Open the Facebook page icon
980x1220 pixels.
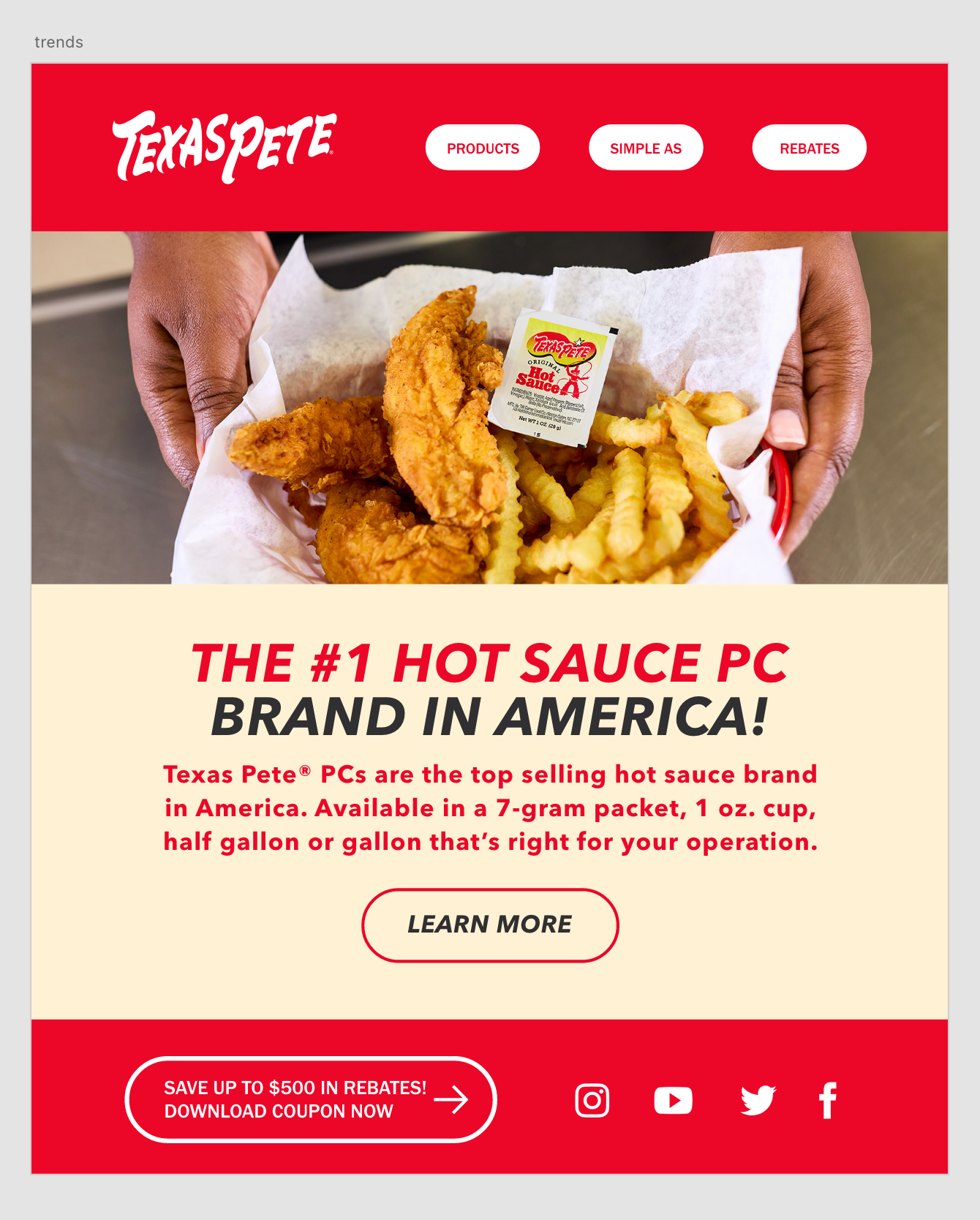[828, 1100]
